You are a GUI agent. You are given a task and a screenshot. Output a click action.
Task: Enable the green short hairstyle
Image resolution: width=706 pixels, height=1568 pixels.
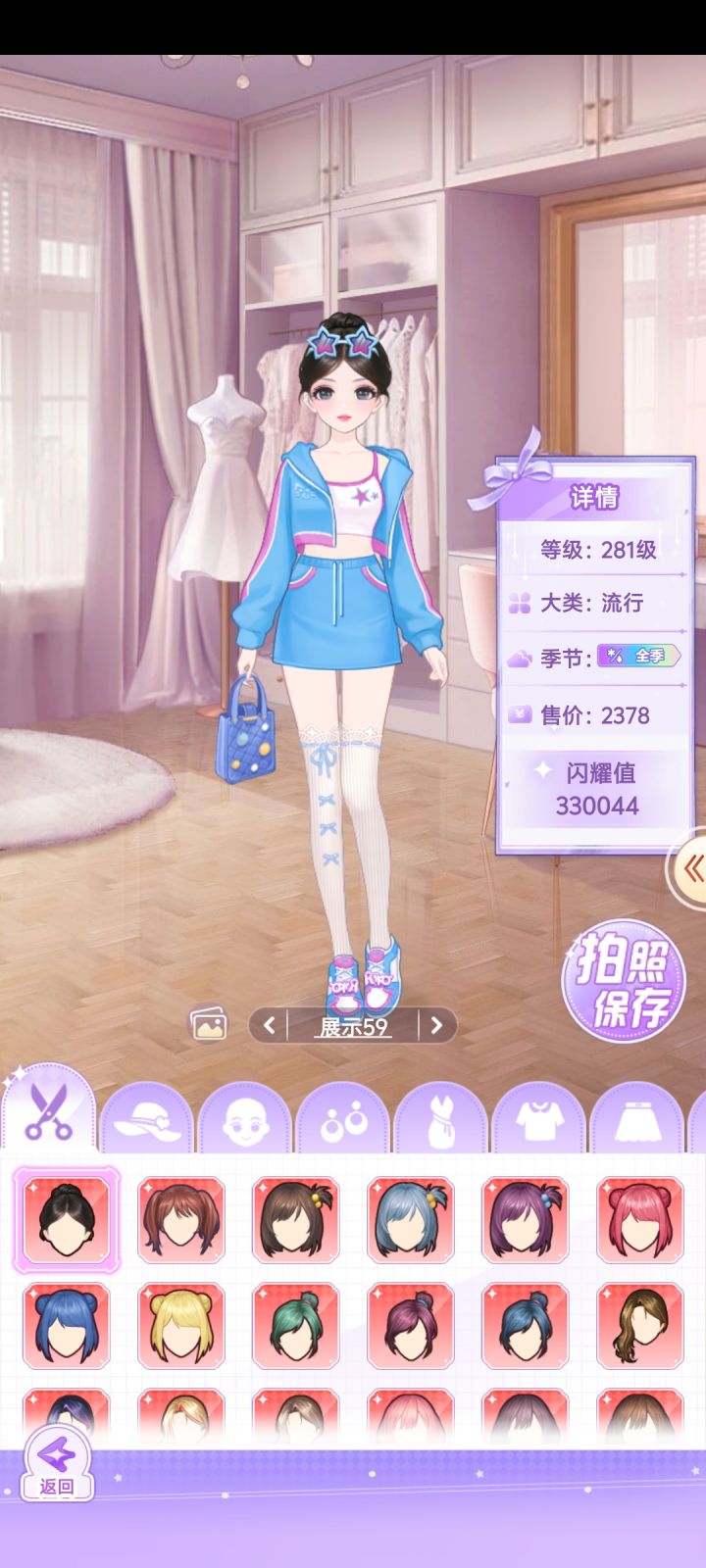pyautogui.click(x=295, y=1326)
